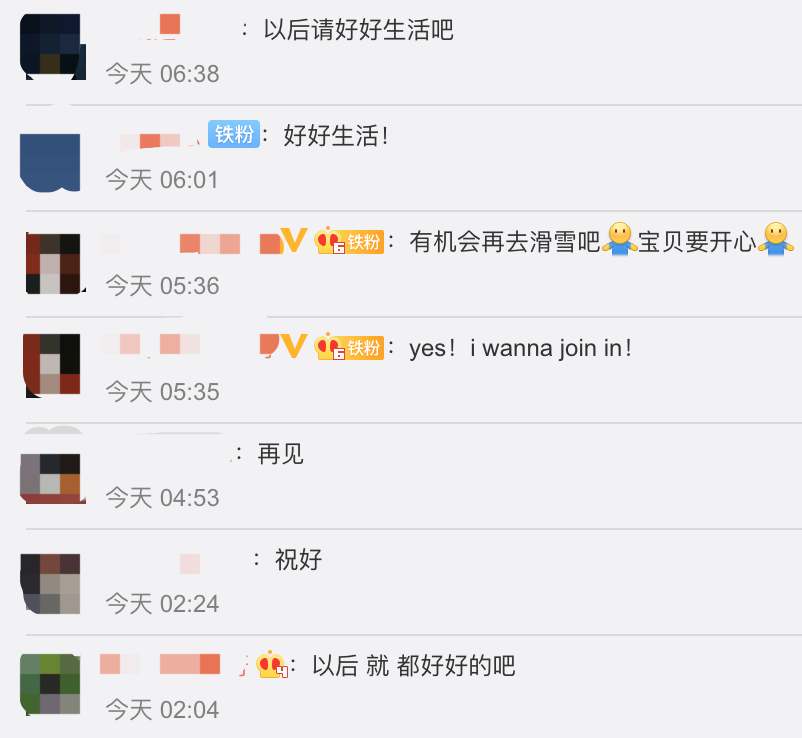The height and width of the screenshot is (738, 802).
Task: Tap the comment "再见"
Action: [x=280, y=454]
